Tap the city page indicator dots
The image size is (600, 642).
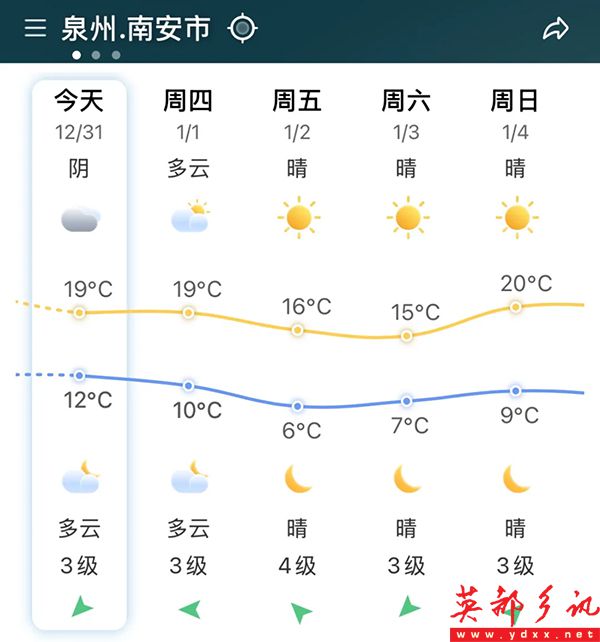(97, 55)
